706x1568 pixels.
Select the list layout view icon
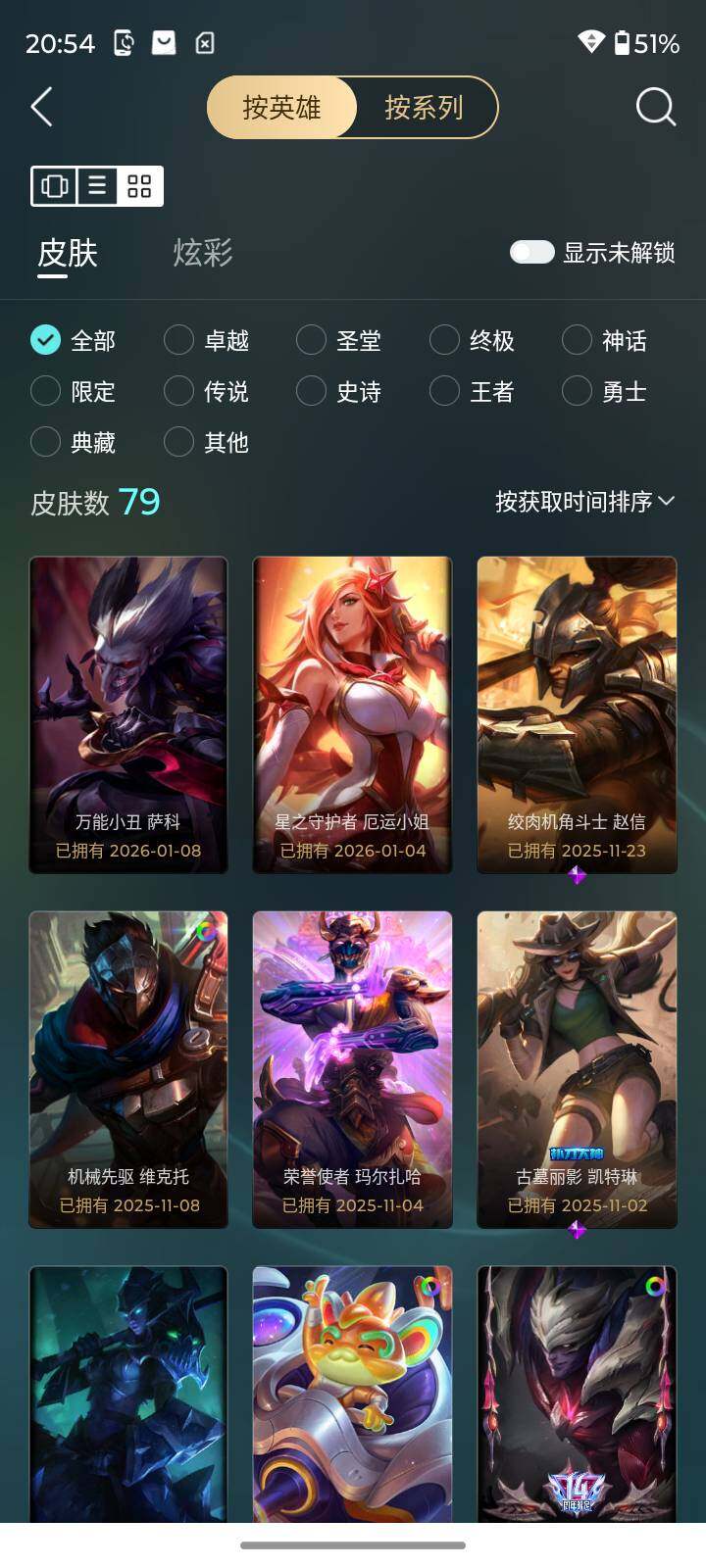[97, 186]
